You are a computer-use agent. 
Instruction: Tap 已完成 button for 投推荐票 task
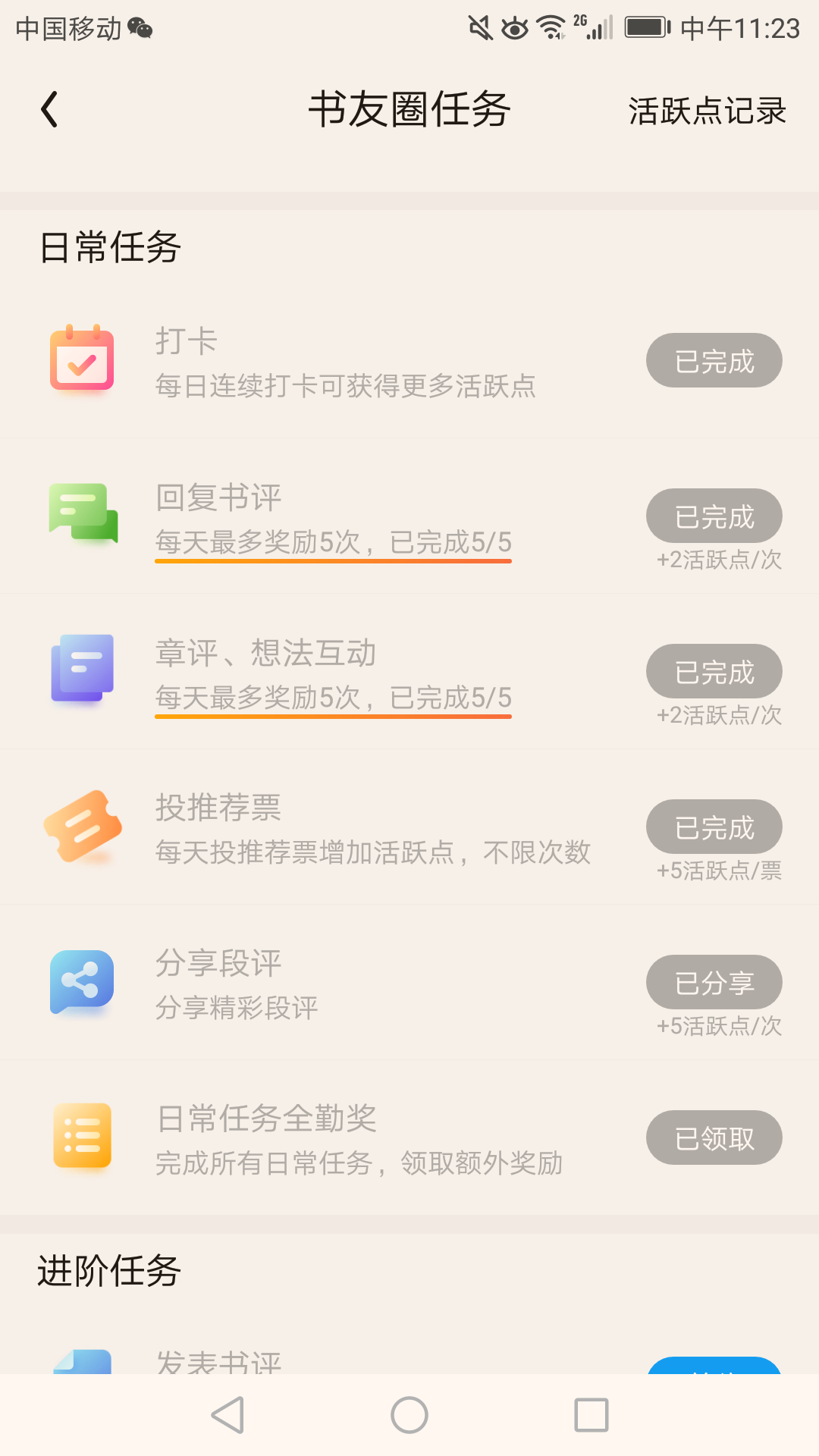(714, 827)
